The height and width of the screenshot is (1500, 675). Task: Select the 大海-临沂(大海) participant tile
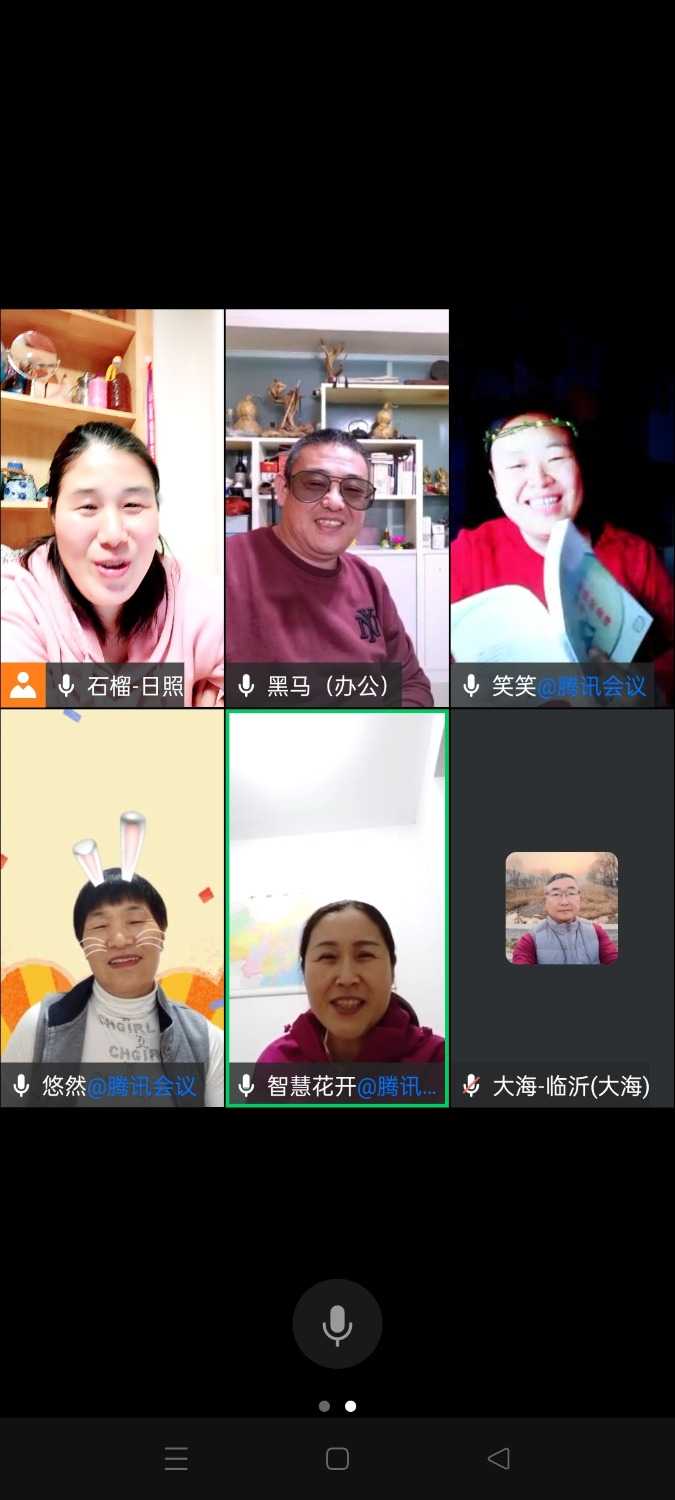click(x=562, y=907)
